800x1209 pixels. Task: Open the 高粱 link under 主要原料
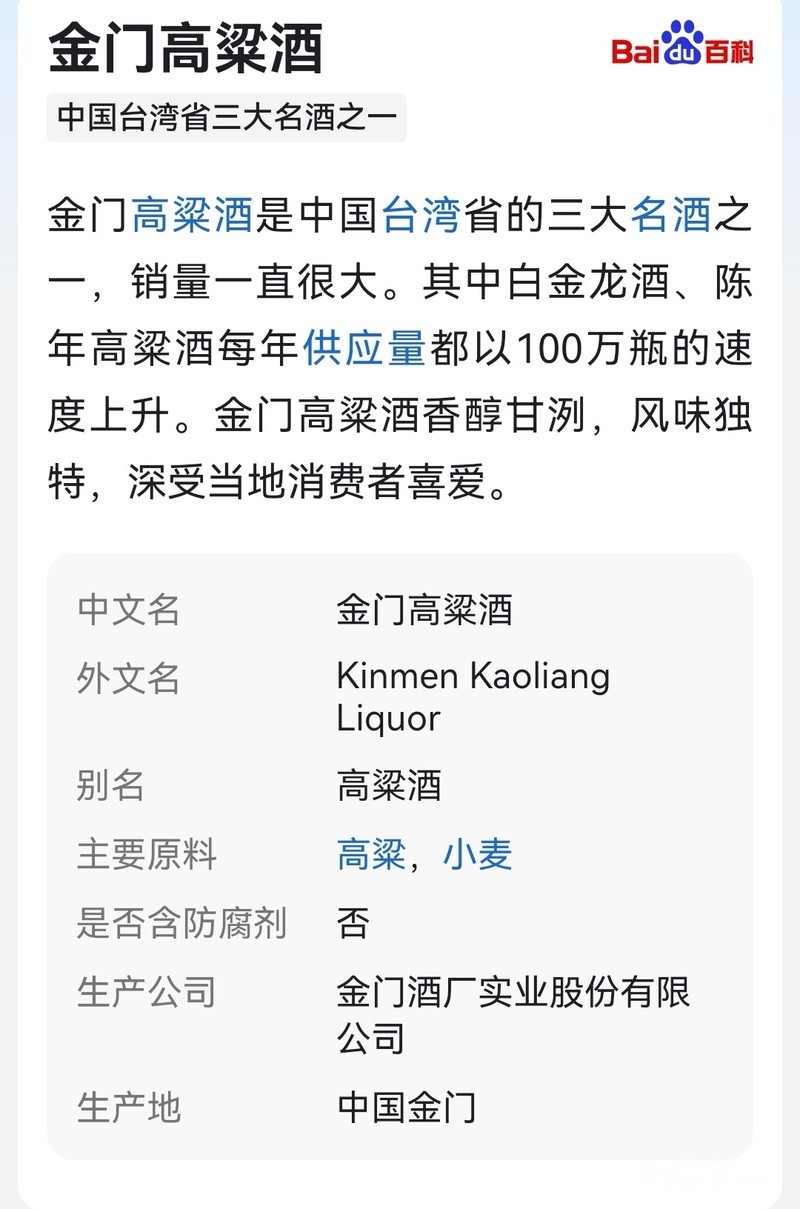(371, 855)
